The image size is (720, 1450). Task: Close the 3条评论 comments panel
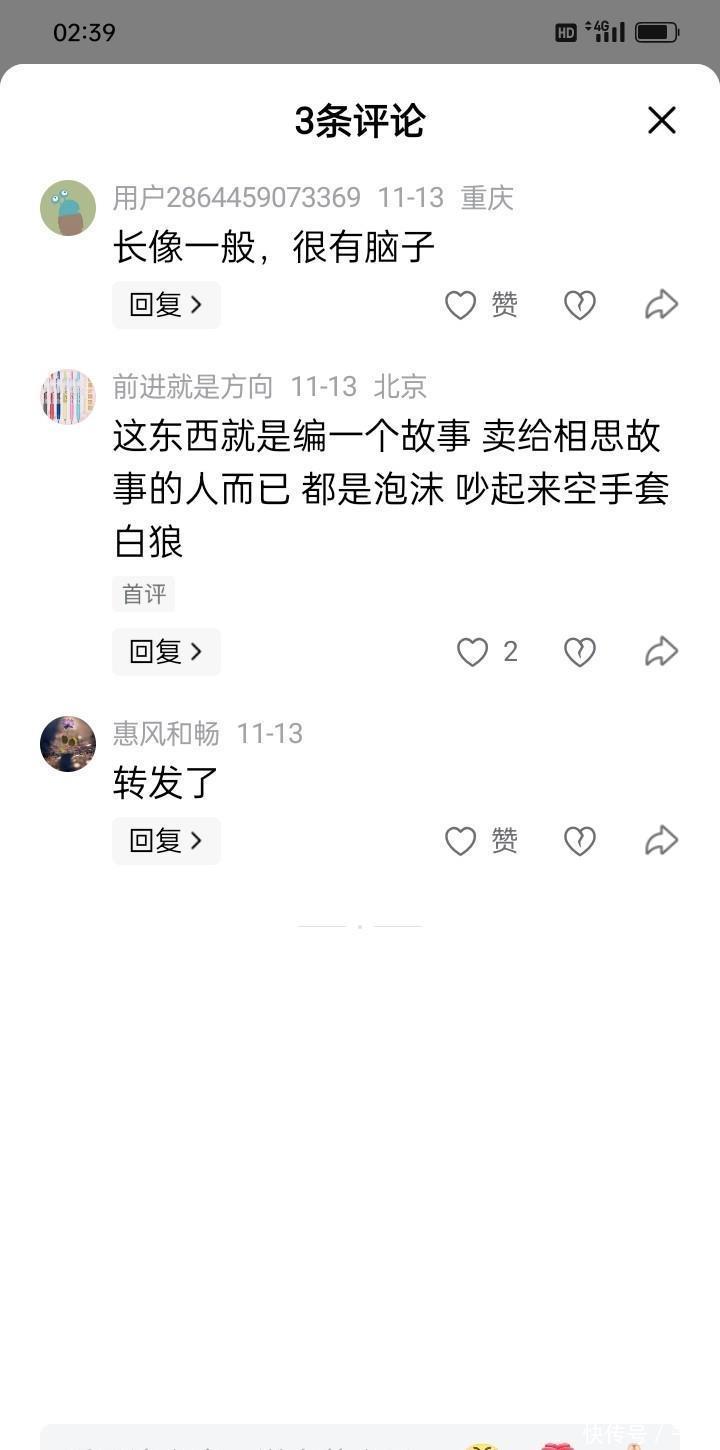[x=661, y=121]
